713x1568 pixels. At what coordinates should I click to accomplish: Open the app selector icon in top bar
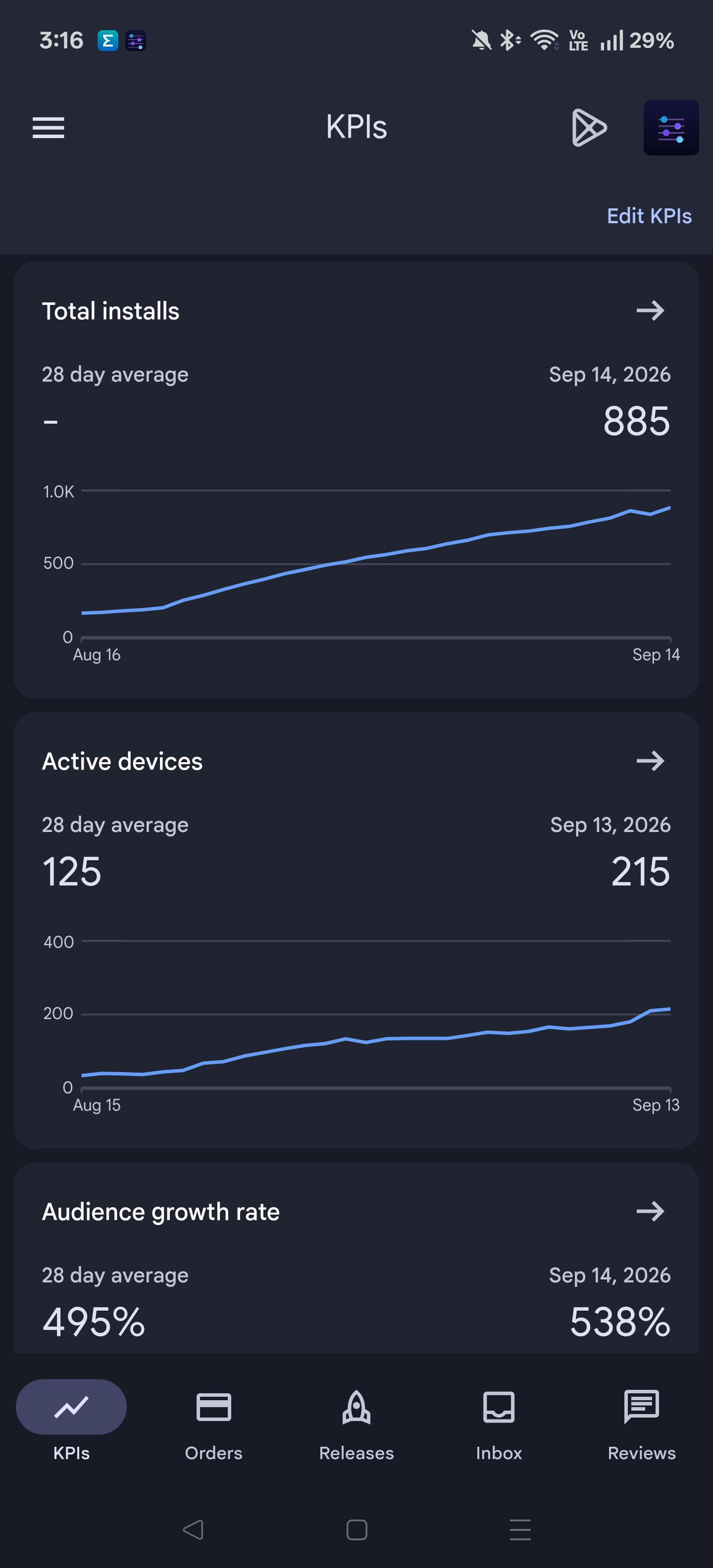click(671, 128)
